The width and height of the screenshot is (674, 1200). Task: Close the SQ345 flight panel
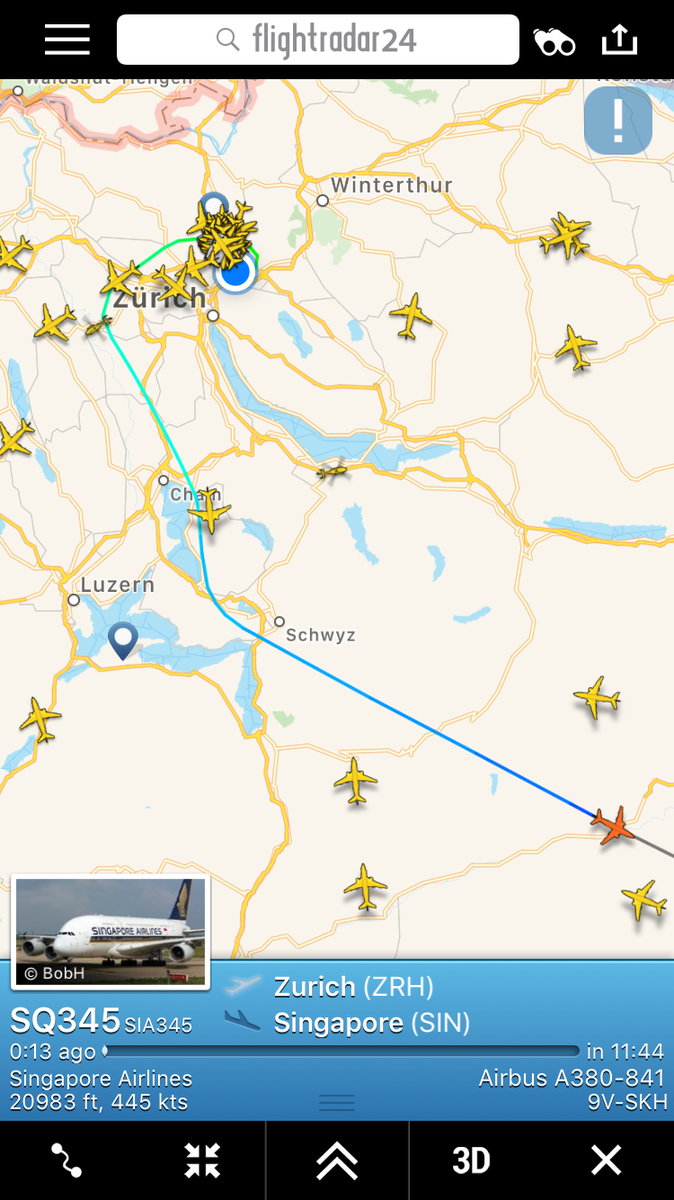(606, 1160)
